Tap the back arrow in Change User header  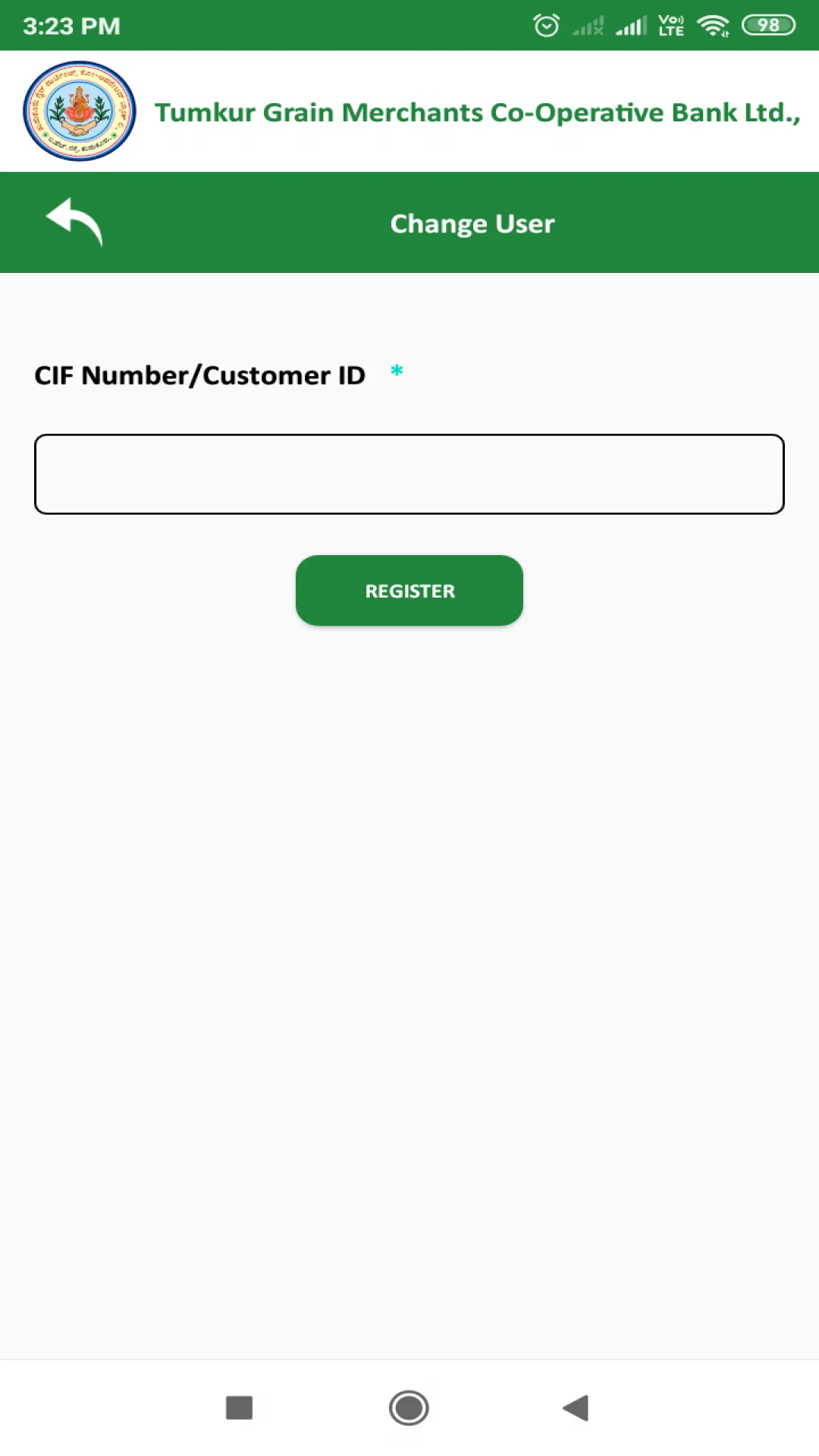pos(74,221)
